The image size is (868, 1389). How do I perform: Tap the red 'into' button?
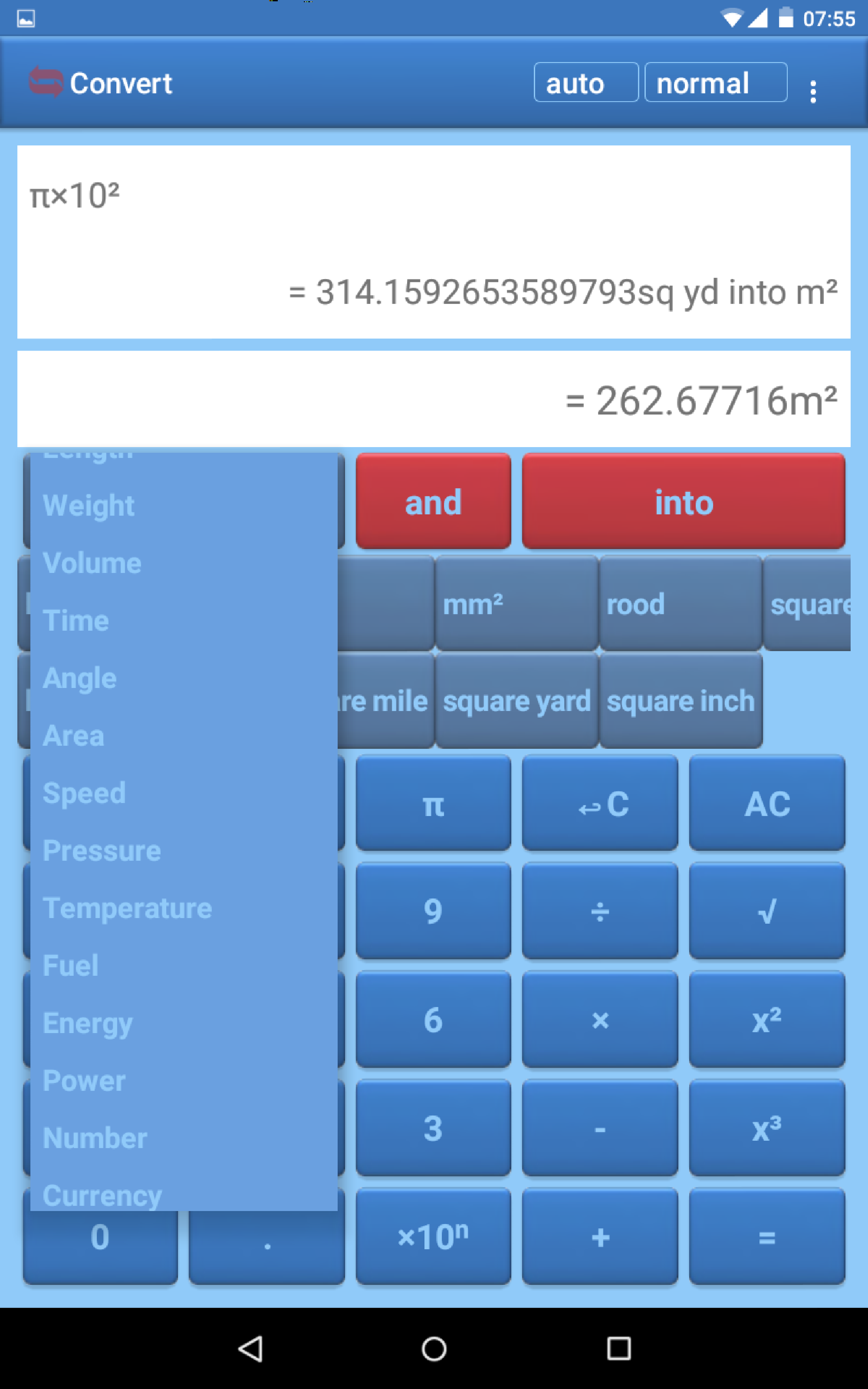(683, 501)
